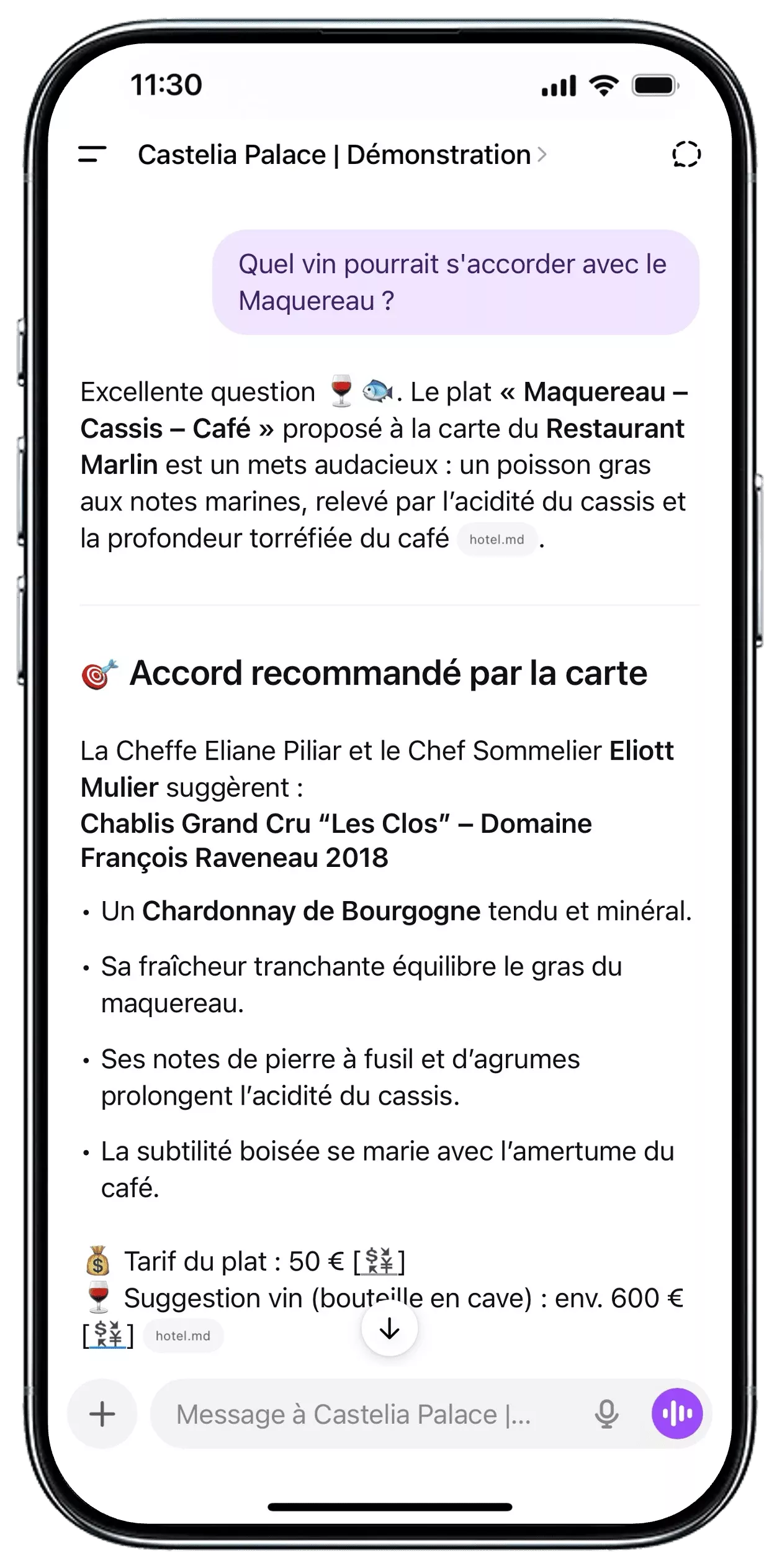Image resolution: width=782 pixels, height=1568 pixels.
Task: Tap the plus attachment button
Action: (x=102, y=1414)
